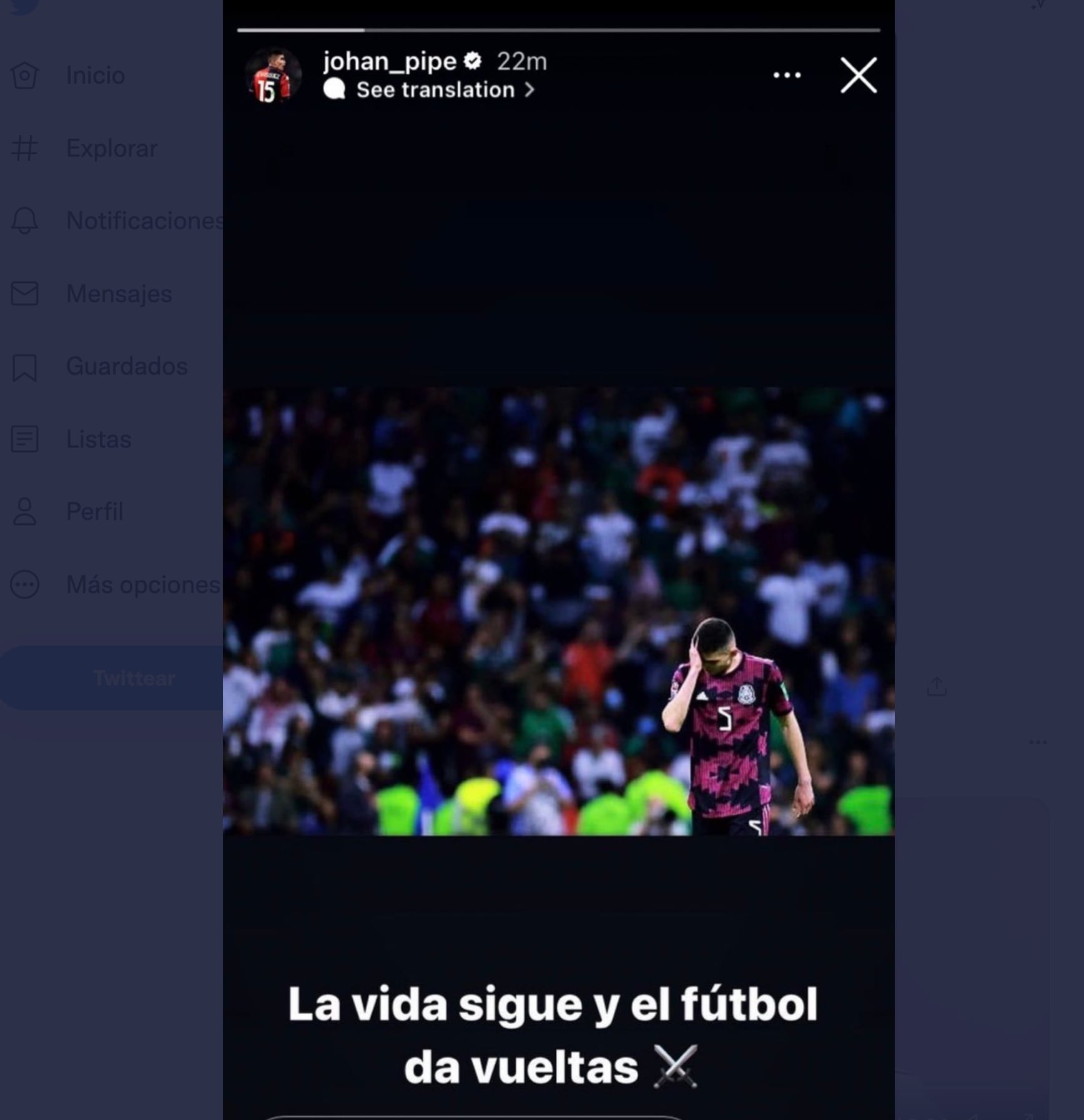The image size is (1084, 1120).
Task: Open johan_pipe's profile link
Action: [388, 61]
